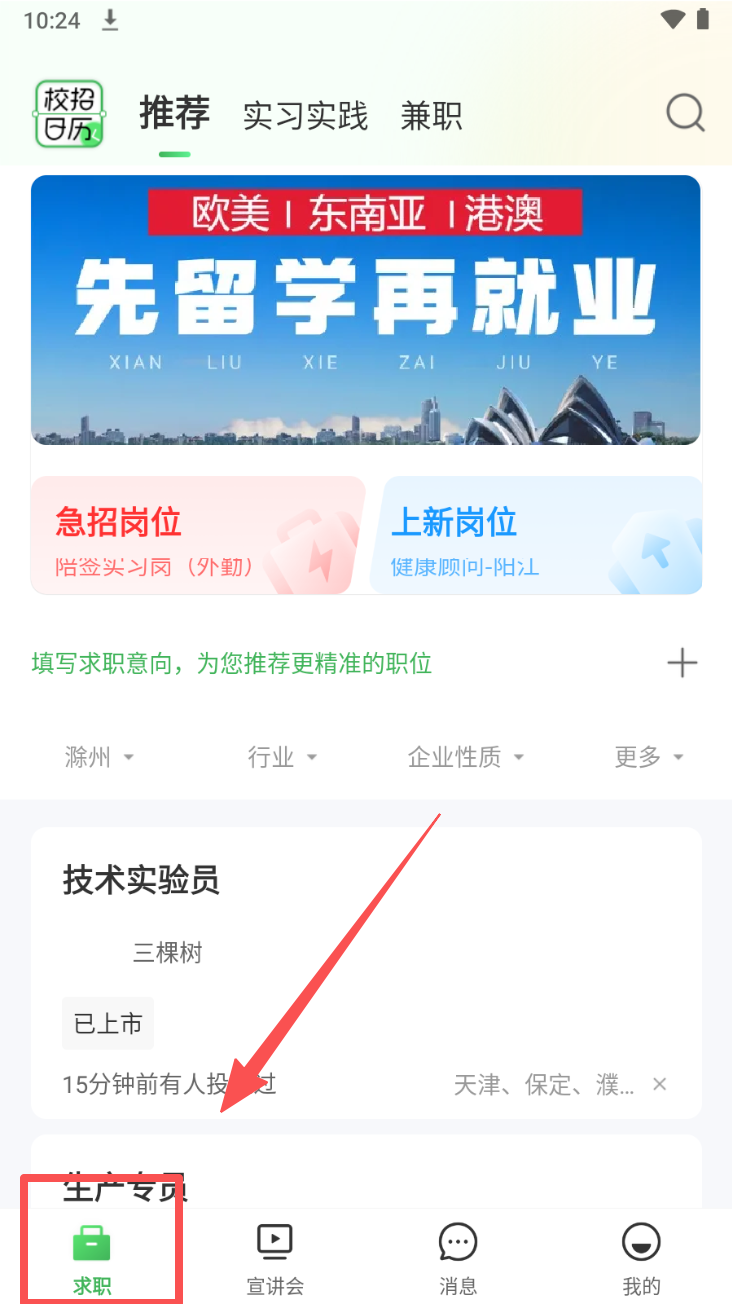
Task: Open the 急招岗位 card
Action: [198, 536]
